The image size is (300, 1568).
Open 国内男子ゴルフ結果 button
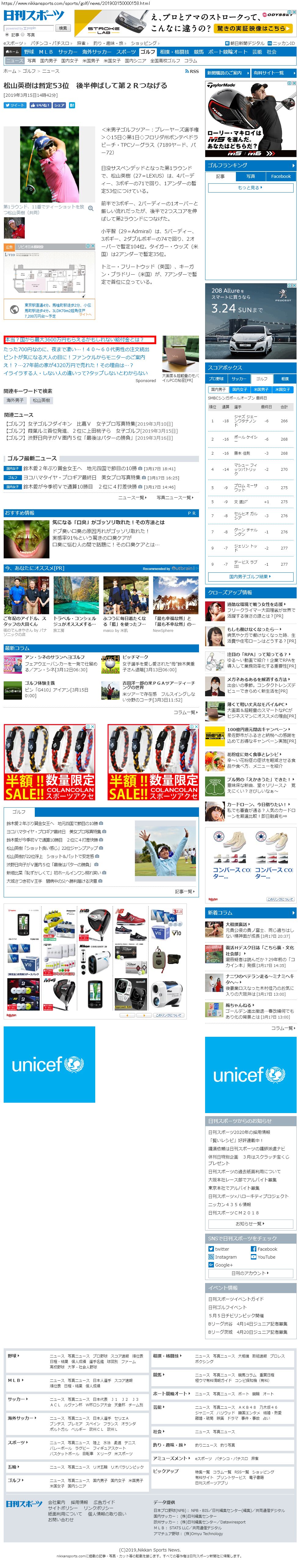[250, 576]
